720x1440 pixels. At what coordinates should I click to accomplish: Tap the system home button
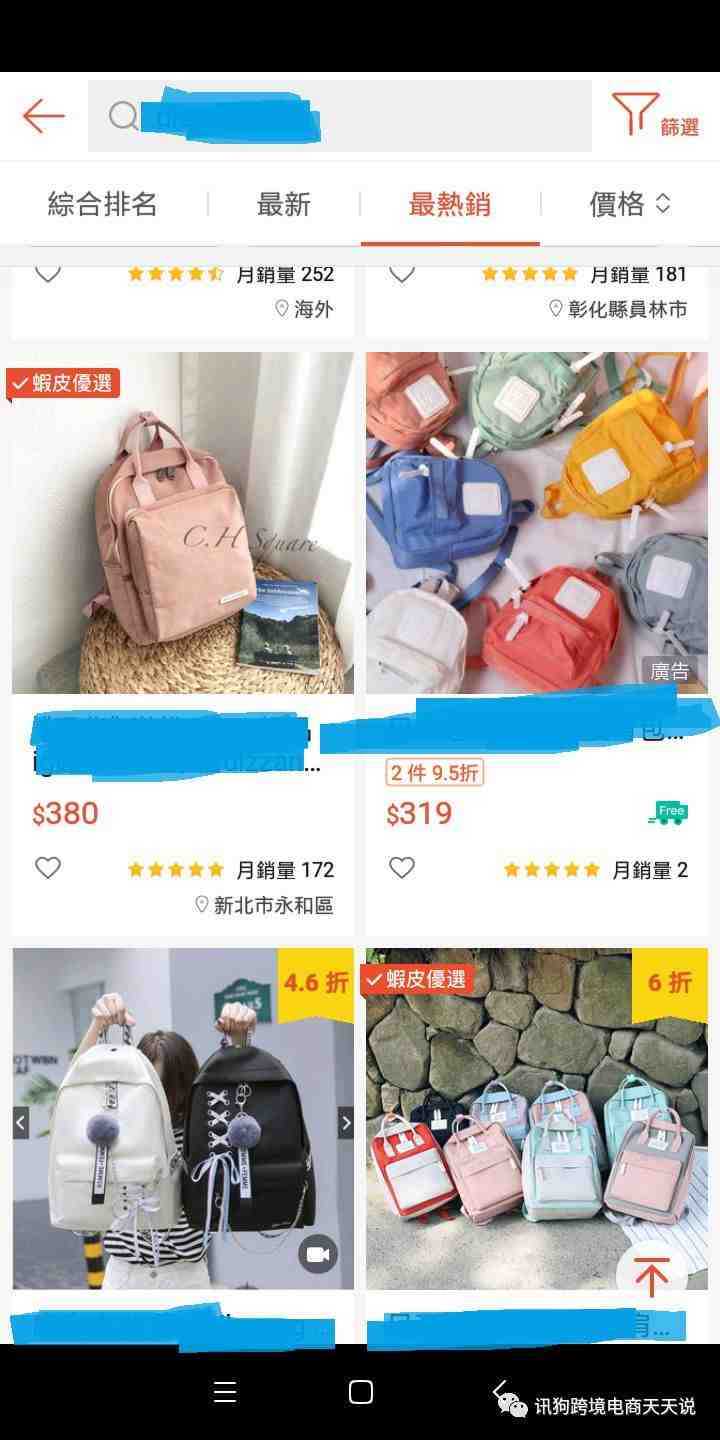coord(360,1392)
